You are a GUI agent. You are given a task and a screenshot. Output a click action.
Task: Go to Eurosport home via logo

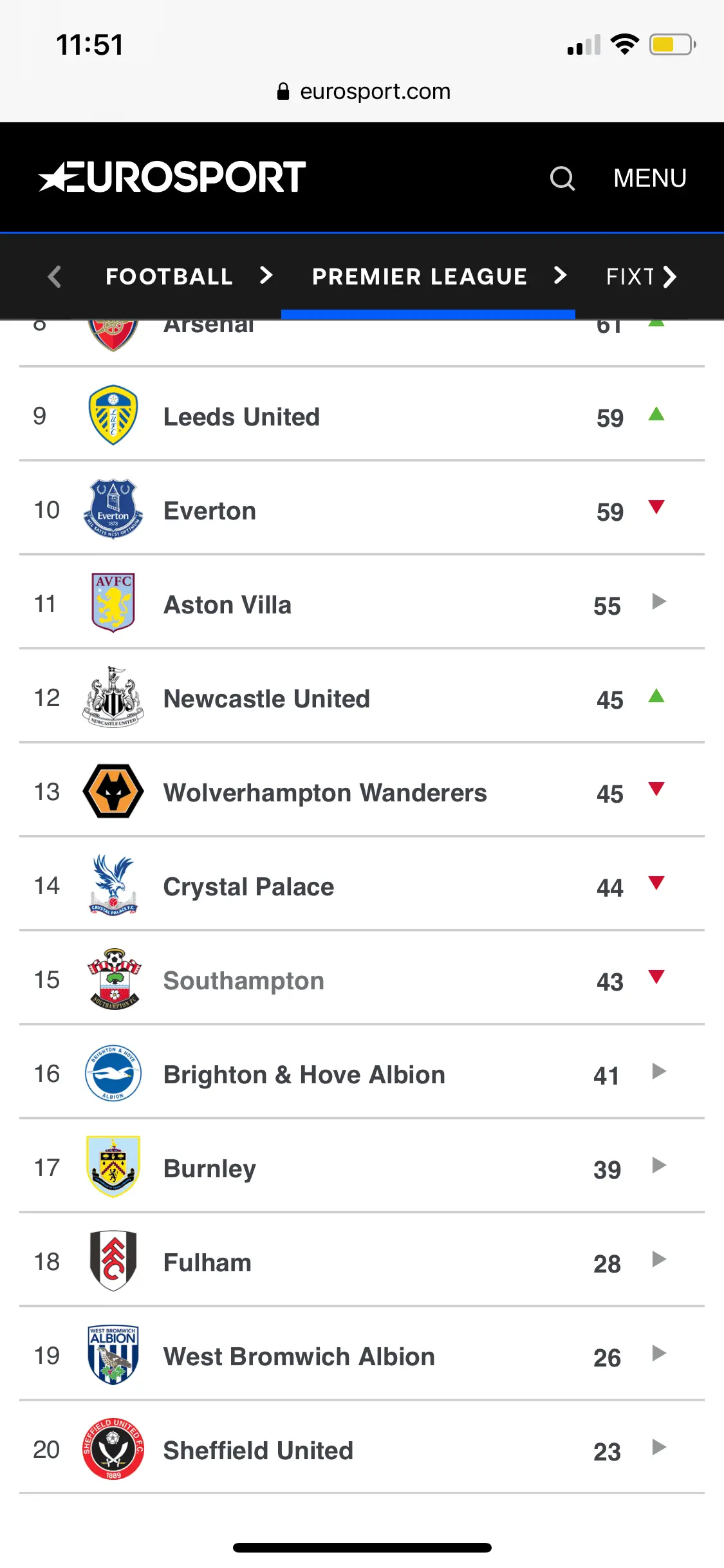(x=172, y=178)
